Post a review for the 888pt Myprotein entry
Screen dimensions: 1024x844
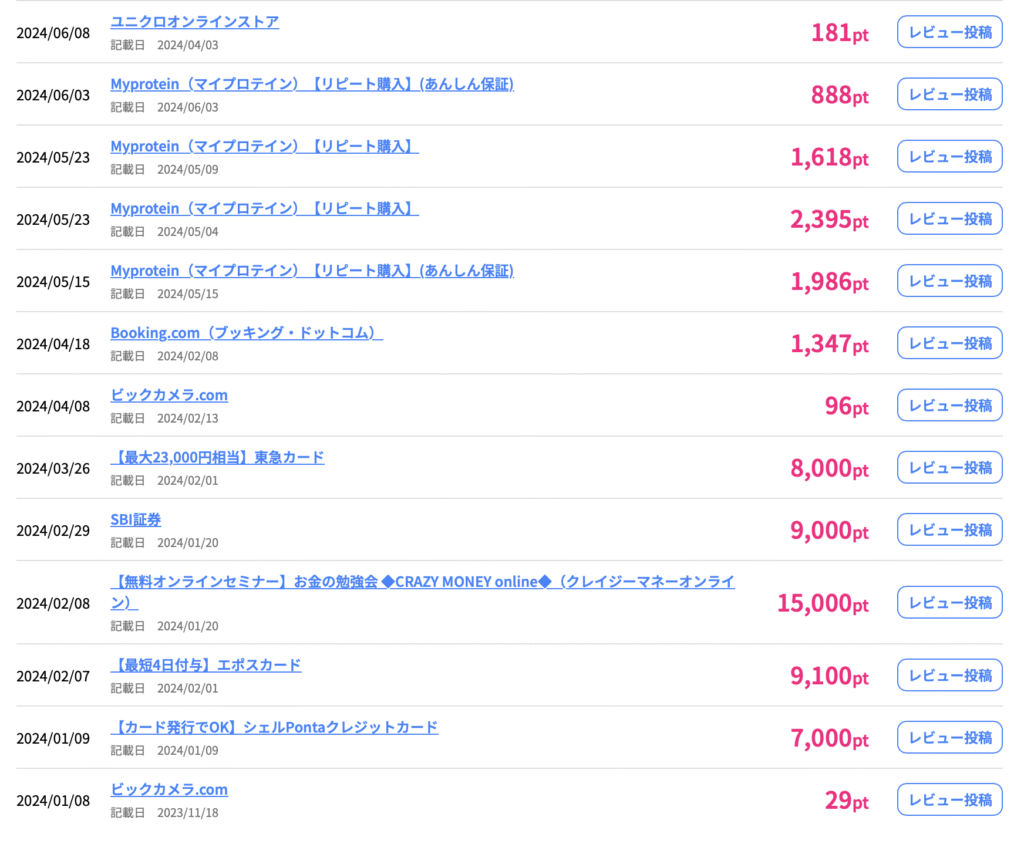[949, 94]
